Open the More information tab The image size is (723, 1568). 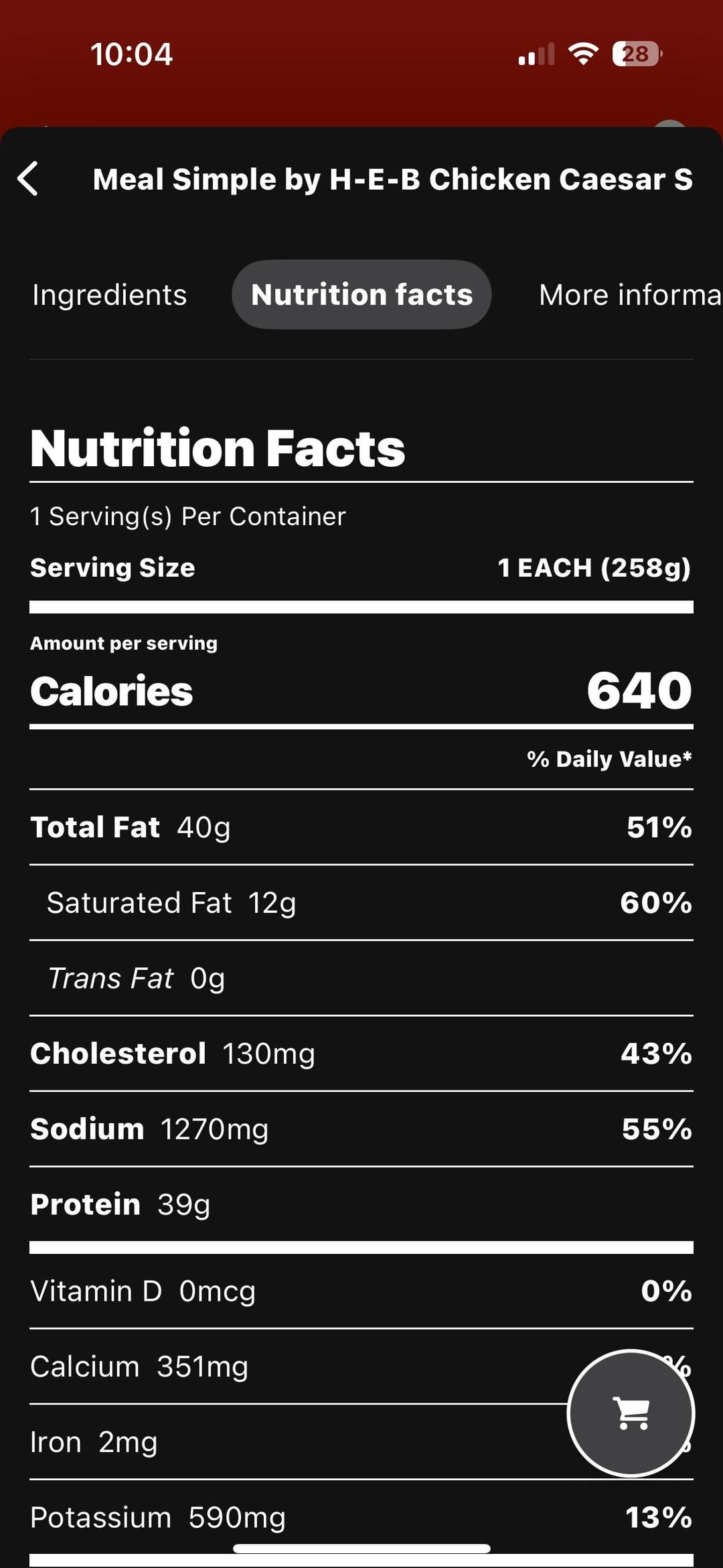[630, 295]
